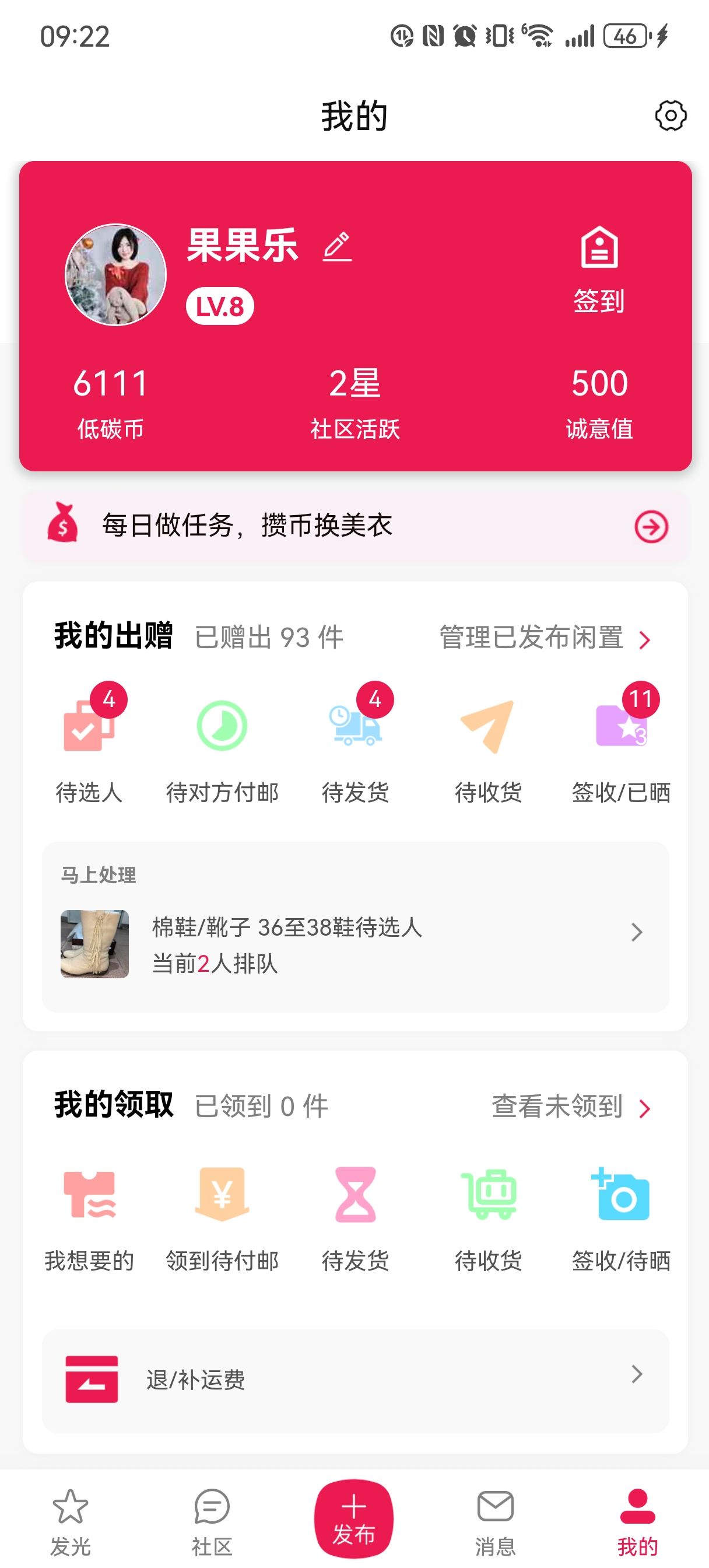Open the settings gear icon
The height and width of the screenshot is (1568, 709).
pos(671,116)
